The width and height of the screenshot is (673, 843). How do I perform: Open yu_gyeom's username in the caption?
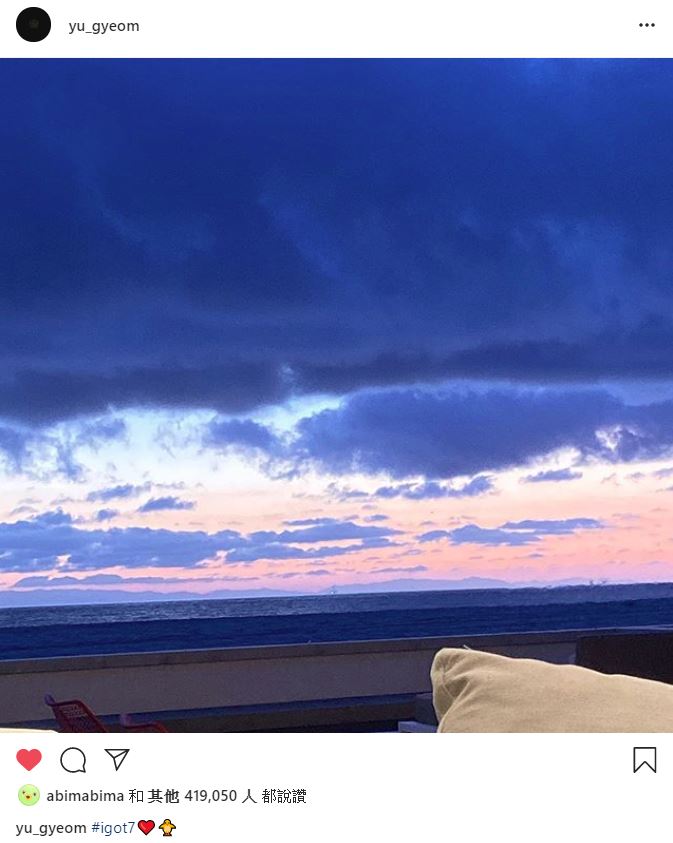[50, 828]
